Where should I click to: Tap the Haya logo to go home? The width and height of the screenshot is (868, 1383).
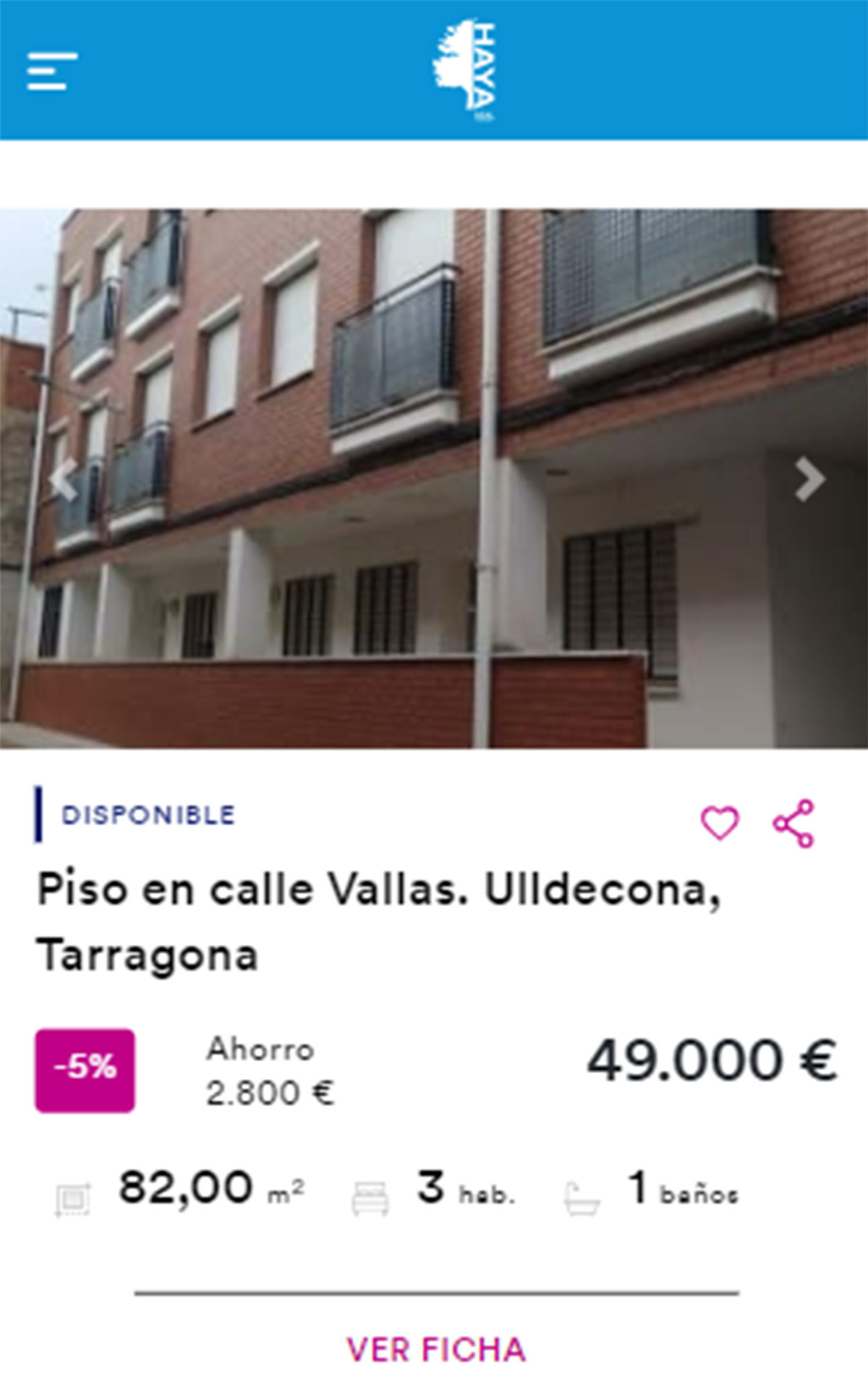[x=465, y=70]
